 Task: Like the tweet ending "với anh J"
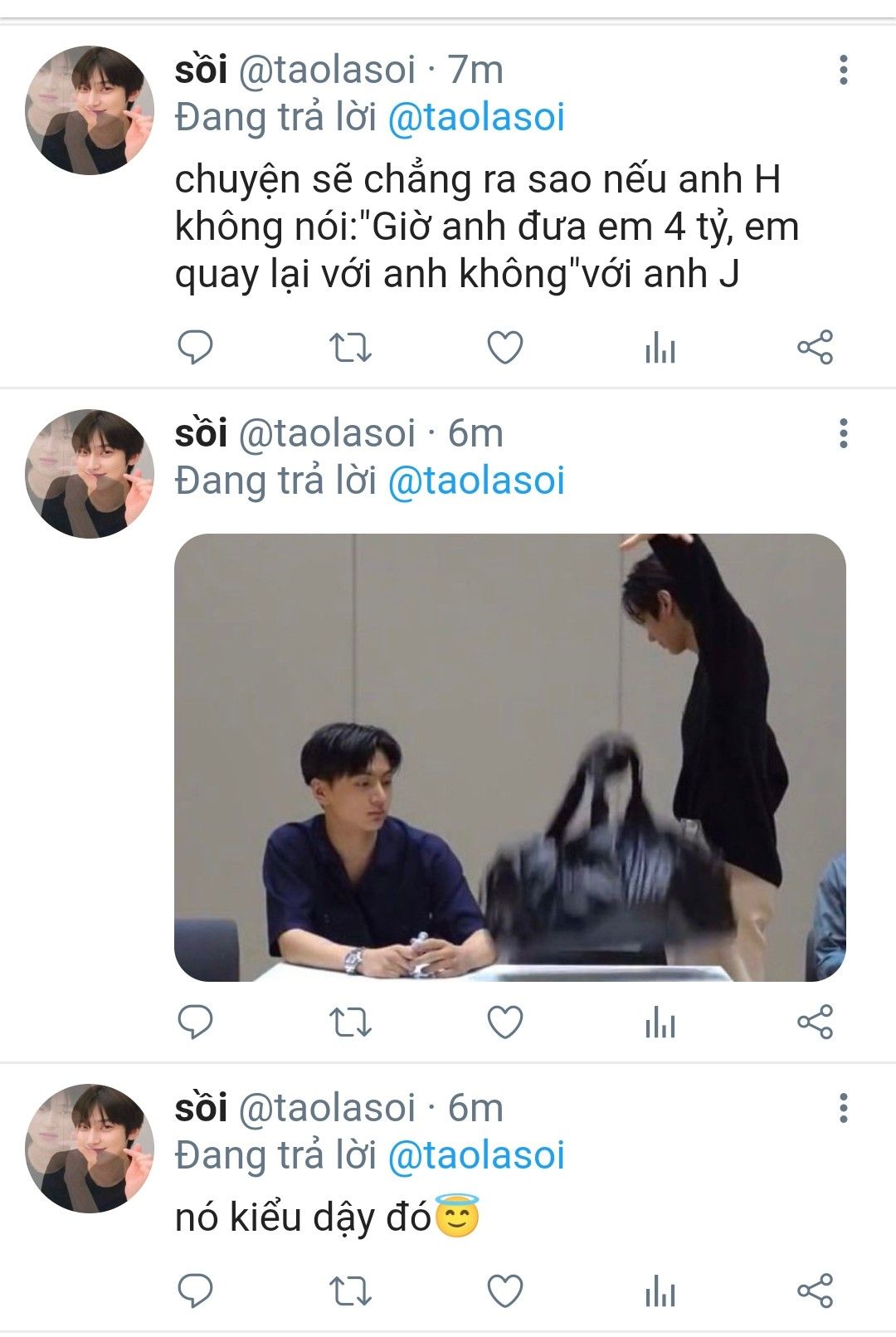[504, 347]
